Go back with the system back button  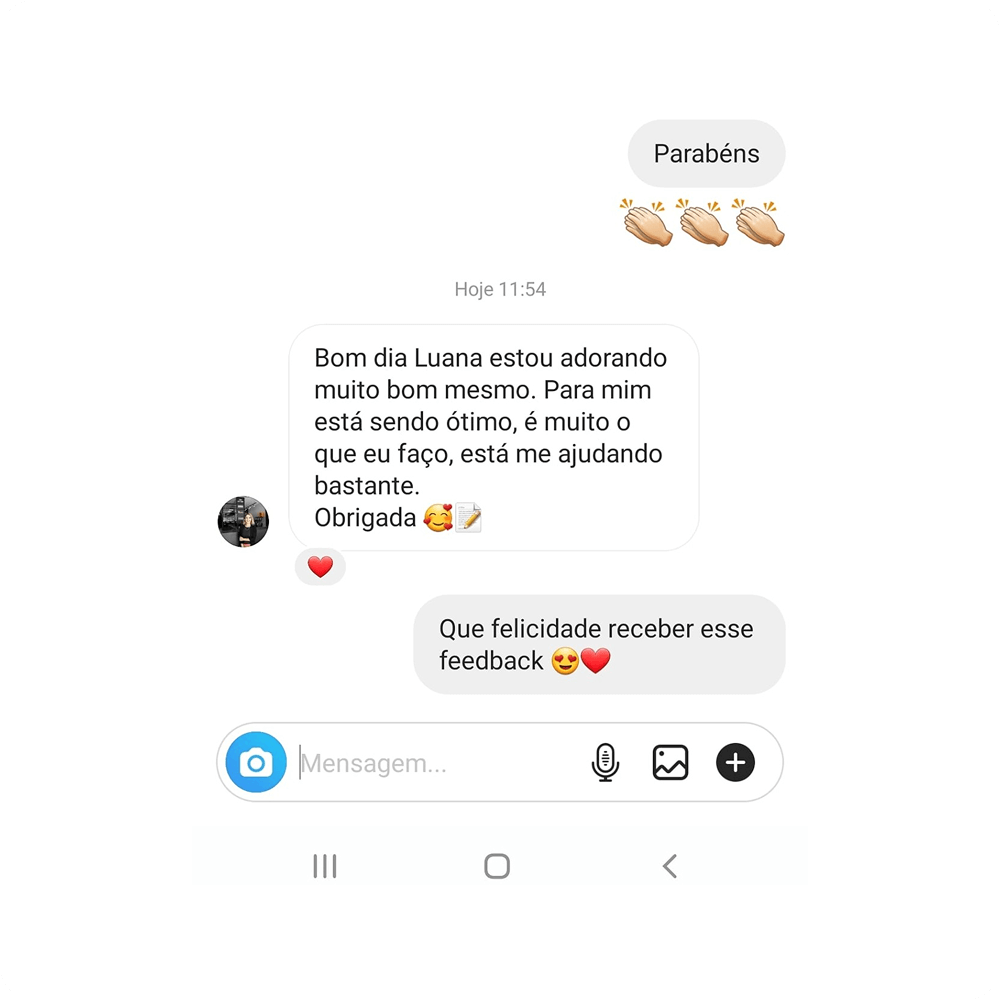(670, 866)
